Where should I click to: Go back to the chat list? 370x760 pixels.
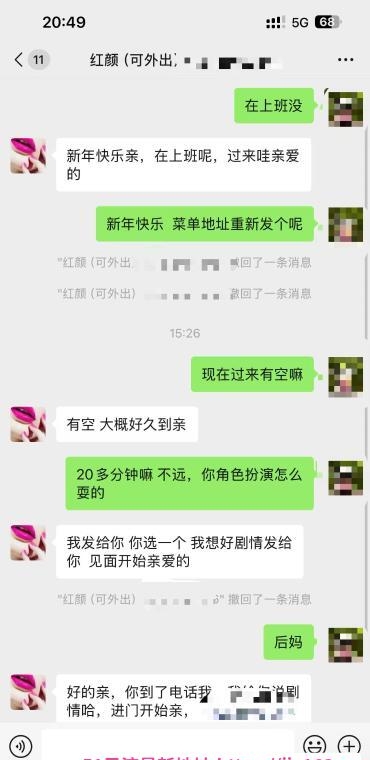coord(18,60)
